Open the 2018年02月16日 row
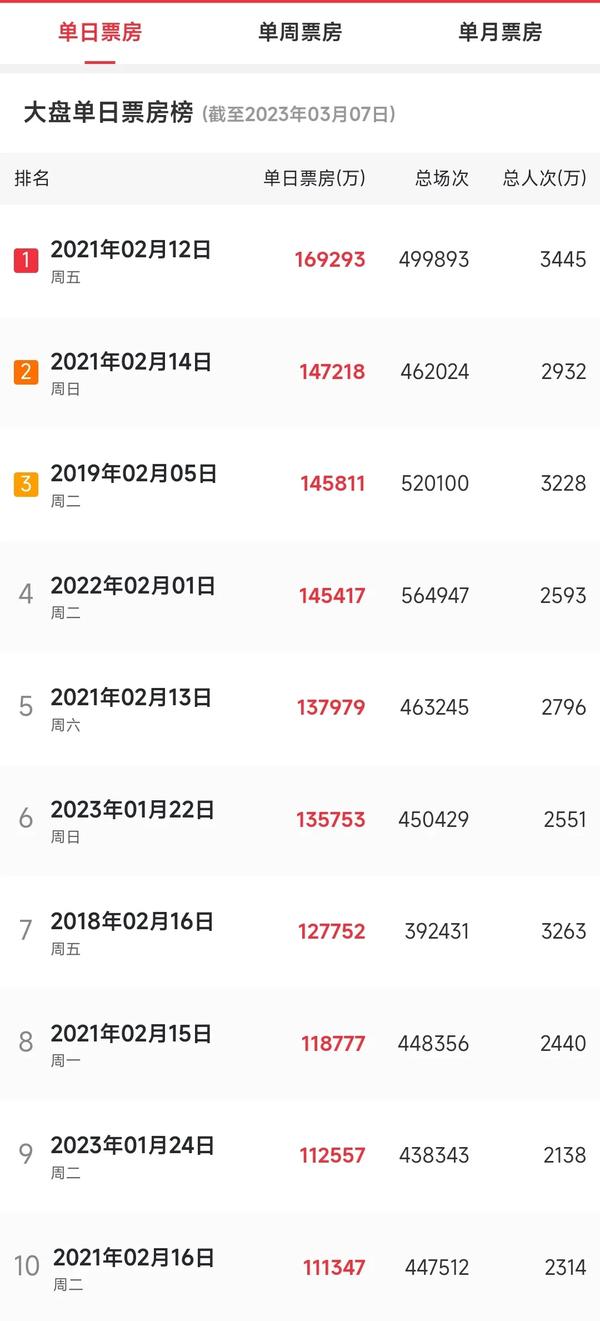 (x=300, y=933)
